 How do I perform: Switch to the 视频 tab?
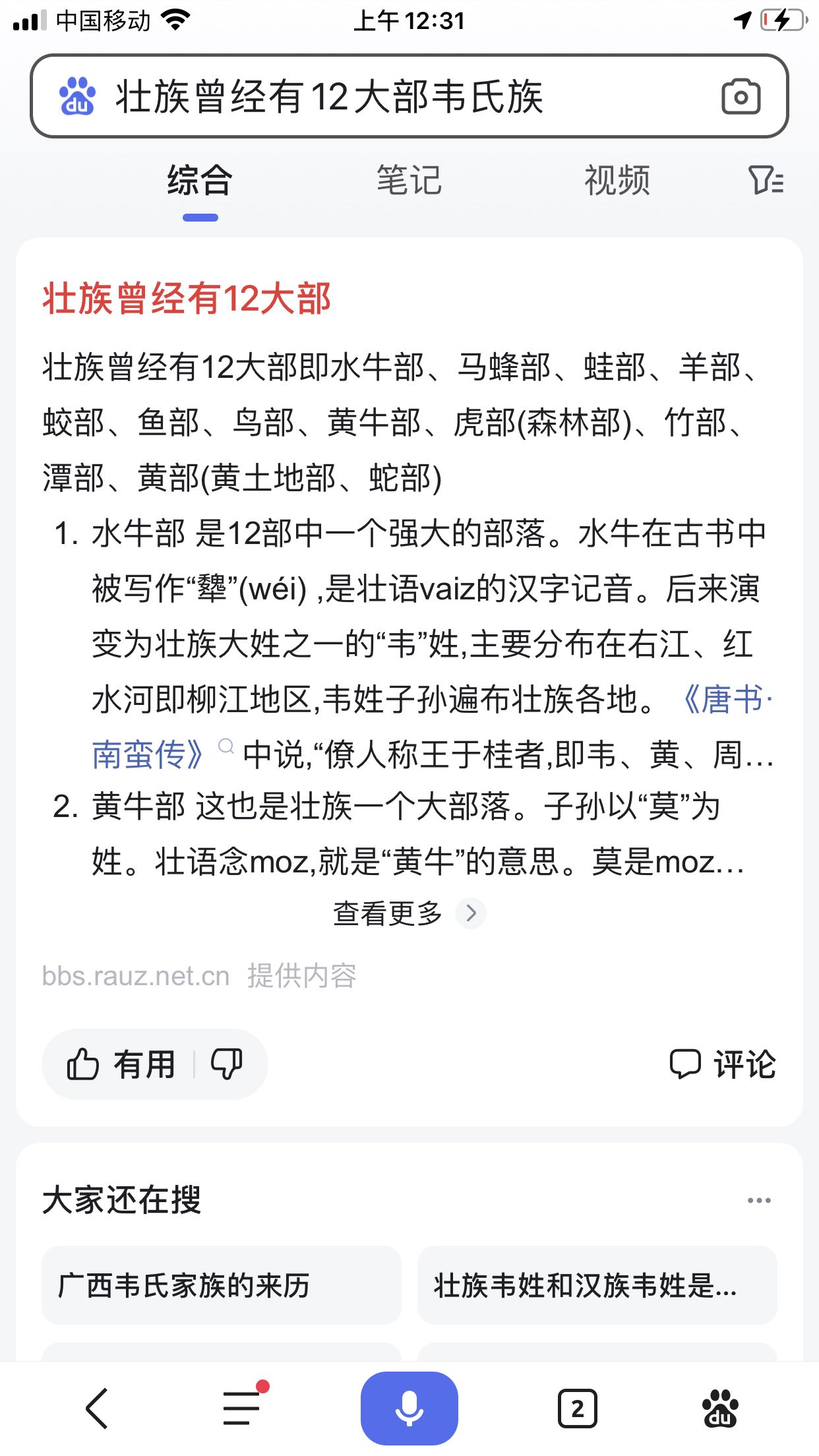point(617,181)
